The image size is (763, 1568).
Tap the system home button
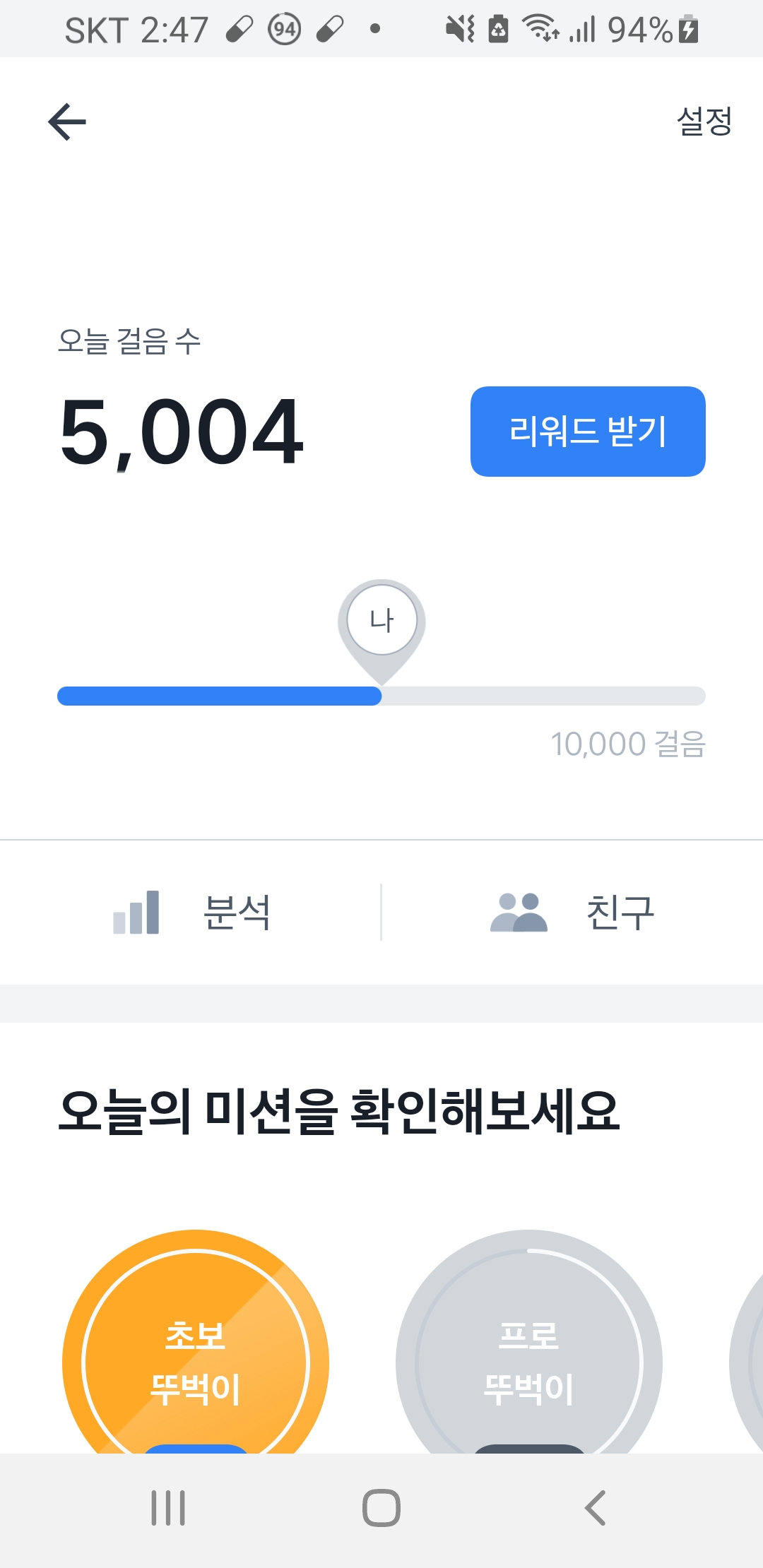click(381, 1508)
